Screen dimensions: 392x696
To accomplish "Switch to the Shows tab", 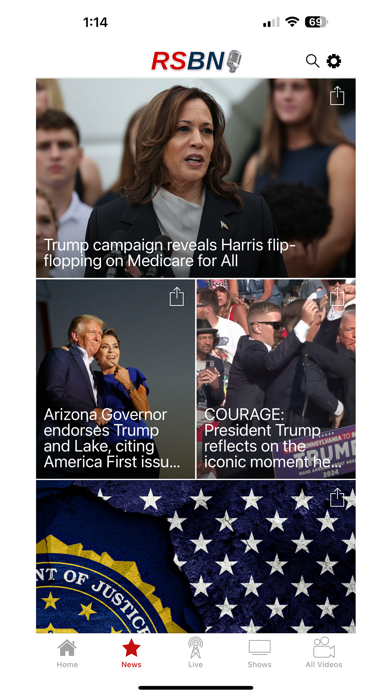I will 260,652.
